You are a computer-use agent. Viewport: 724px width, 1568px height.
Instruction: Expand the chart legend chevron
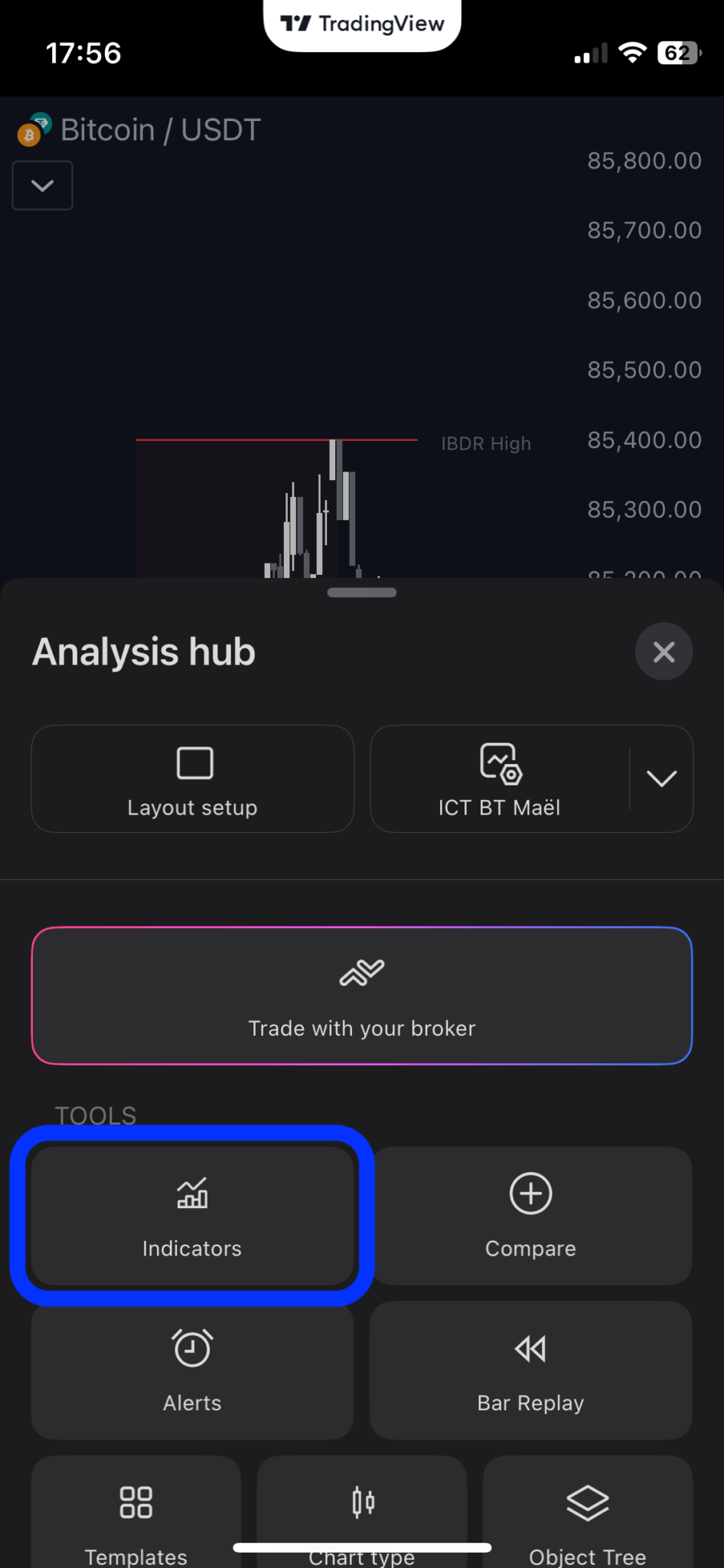point(43,185)
